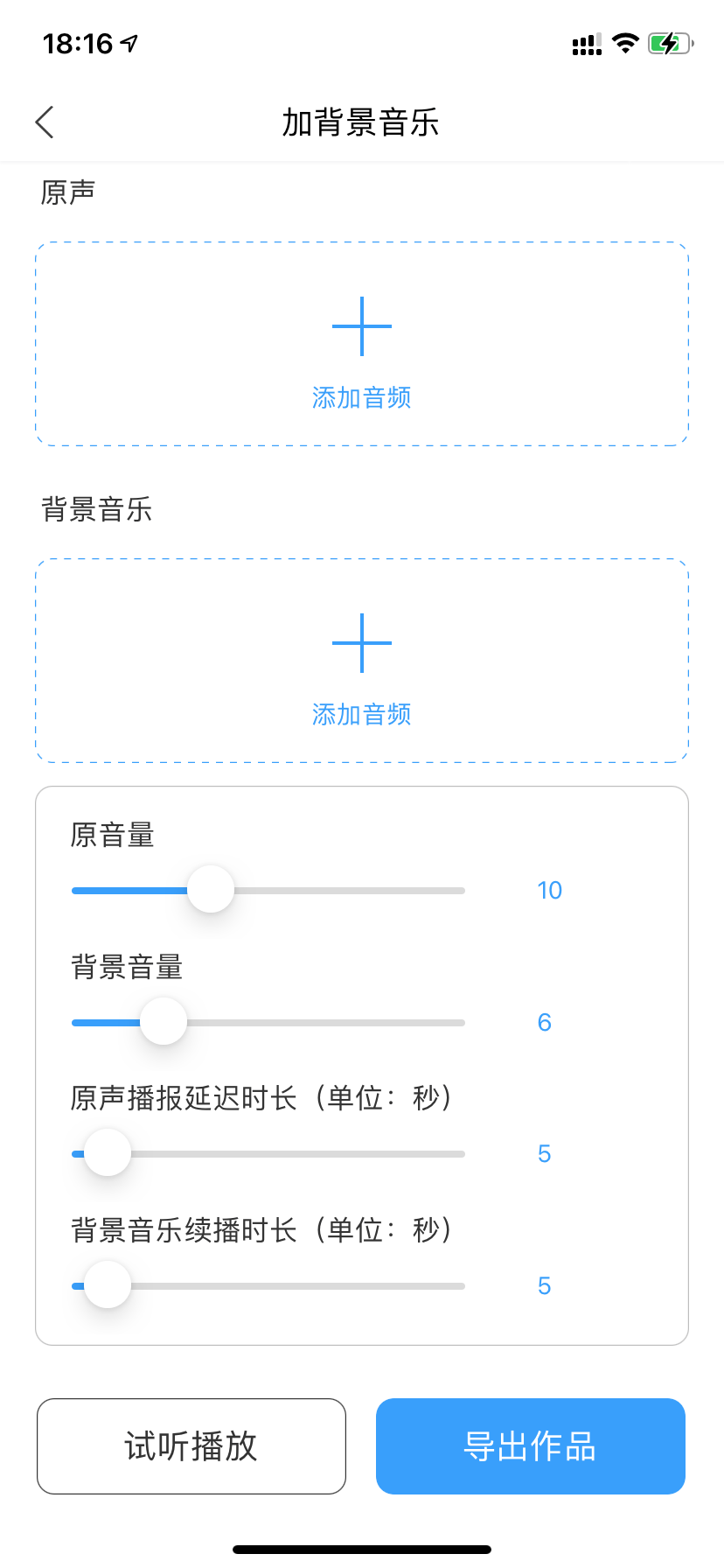Click the 原声播报延迟时长 slider handle

(105, 1153)
